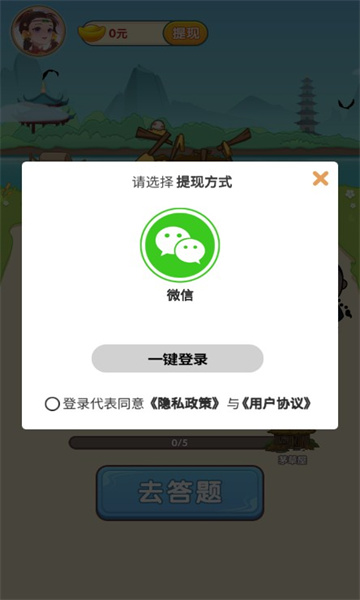Open the 用户协议 link
The height and width of the screenshot is (600, 360).
(277, 404)
